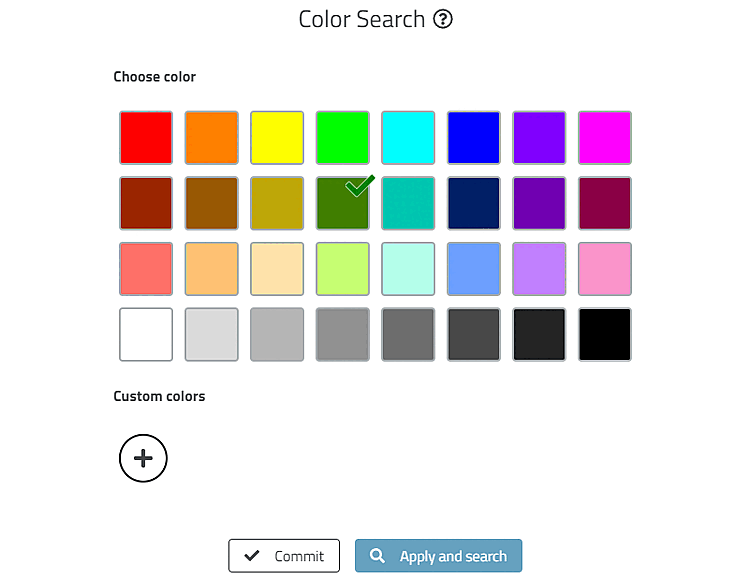This screenshot has width=750, height=580.
Task: Select the magenta color swatch
Action: tap(605, 137)
